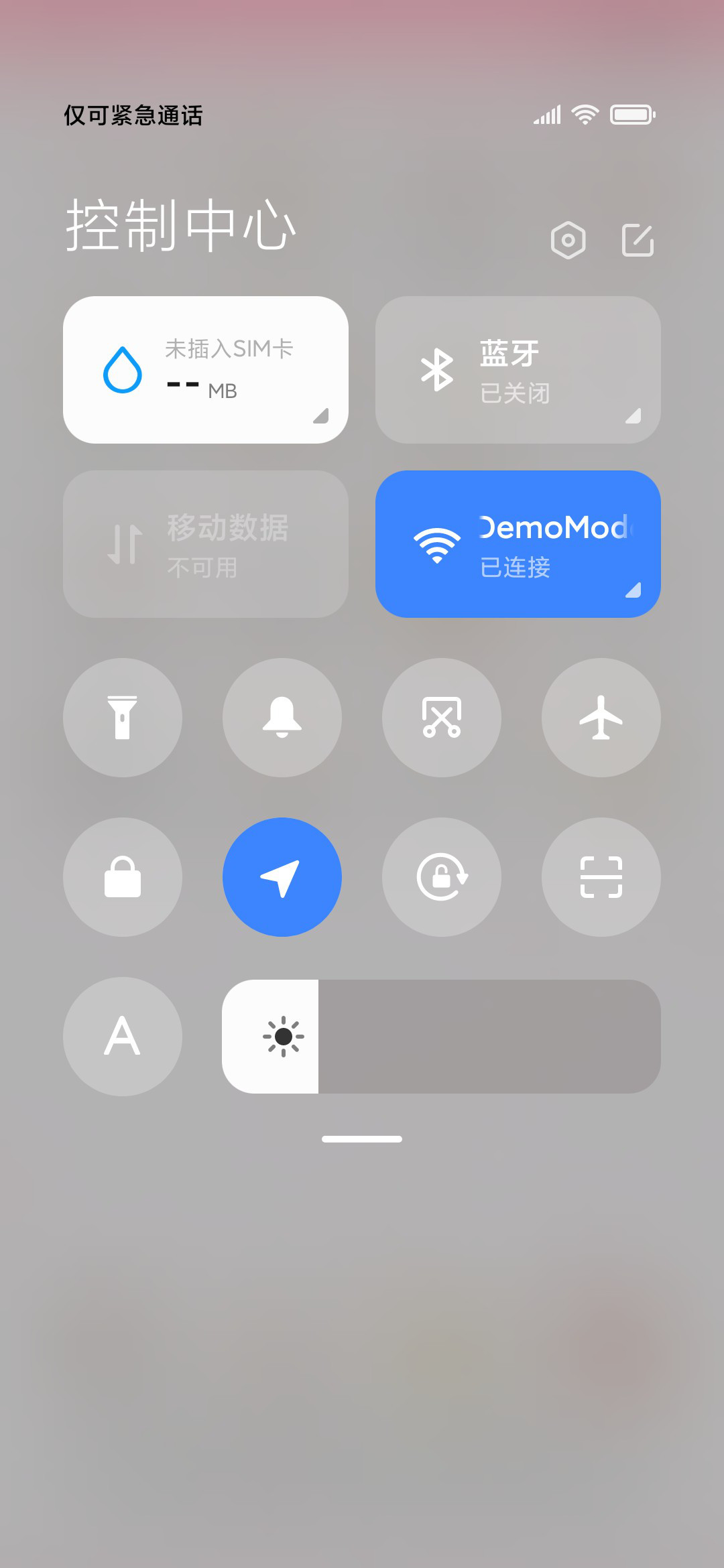Viewport: 724px width, 1568px height.
Task: Edit control center tiles
Action: 638,240
